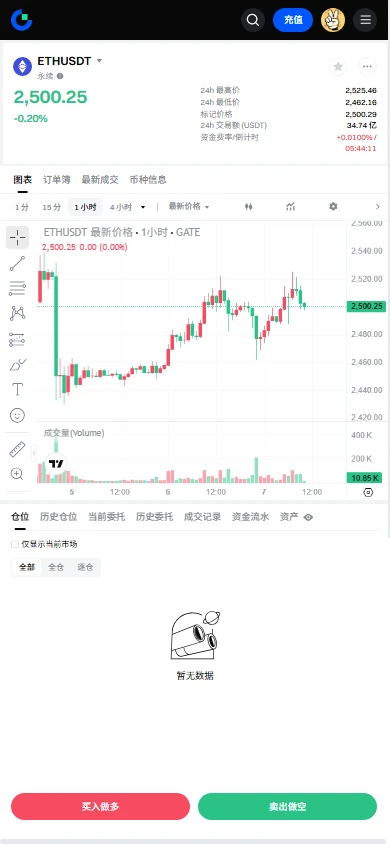
Task: Open the hamburger menu
Action: click(365, 20)
